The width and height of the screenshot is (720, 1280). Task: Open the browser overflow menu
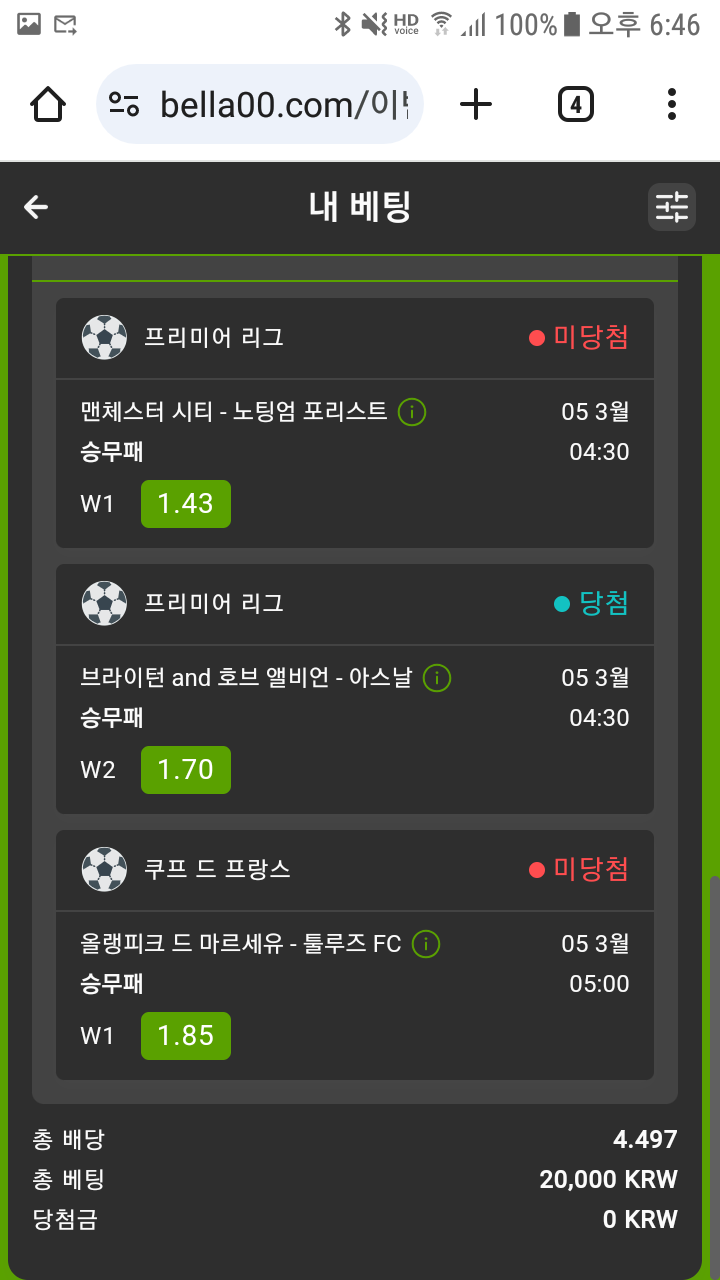point(671,104)
